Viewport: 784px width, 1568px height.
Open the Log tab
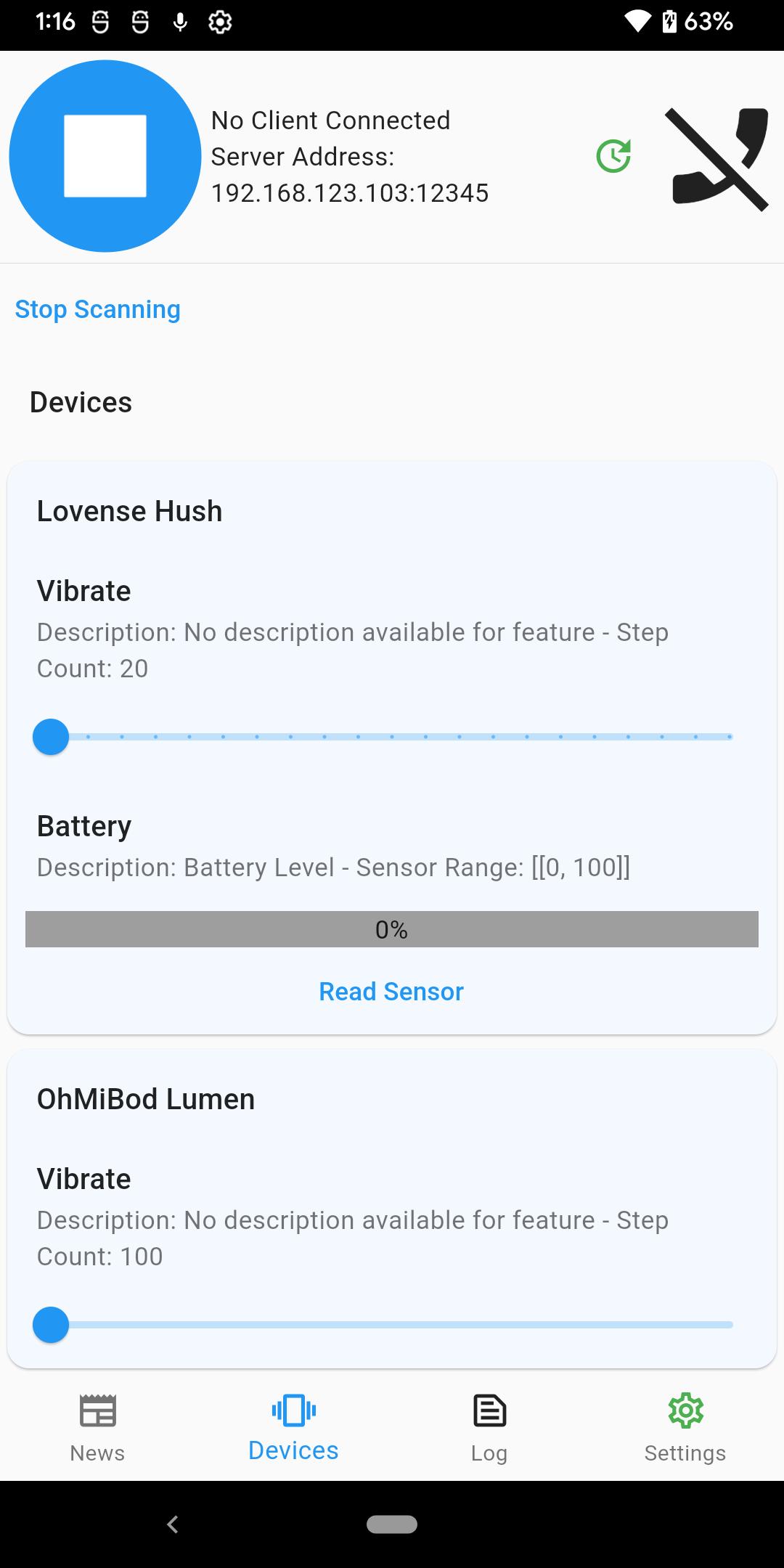489,1427
